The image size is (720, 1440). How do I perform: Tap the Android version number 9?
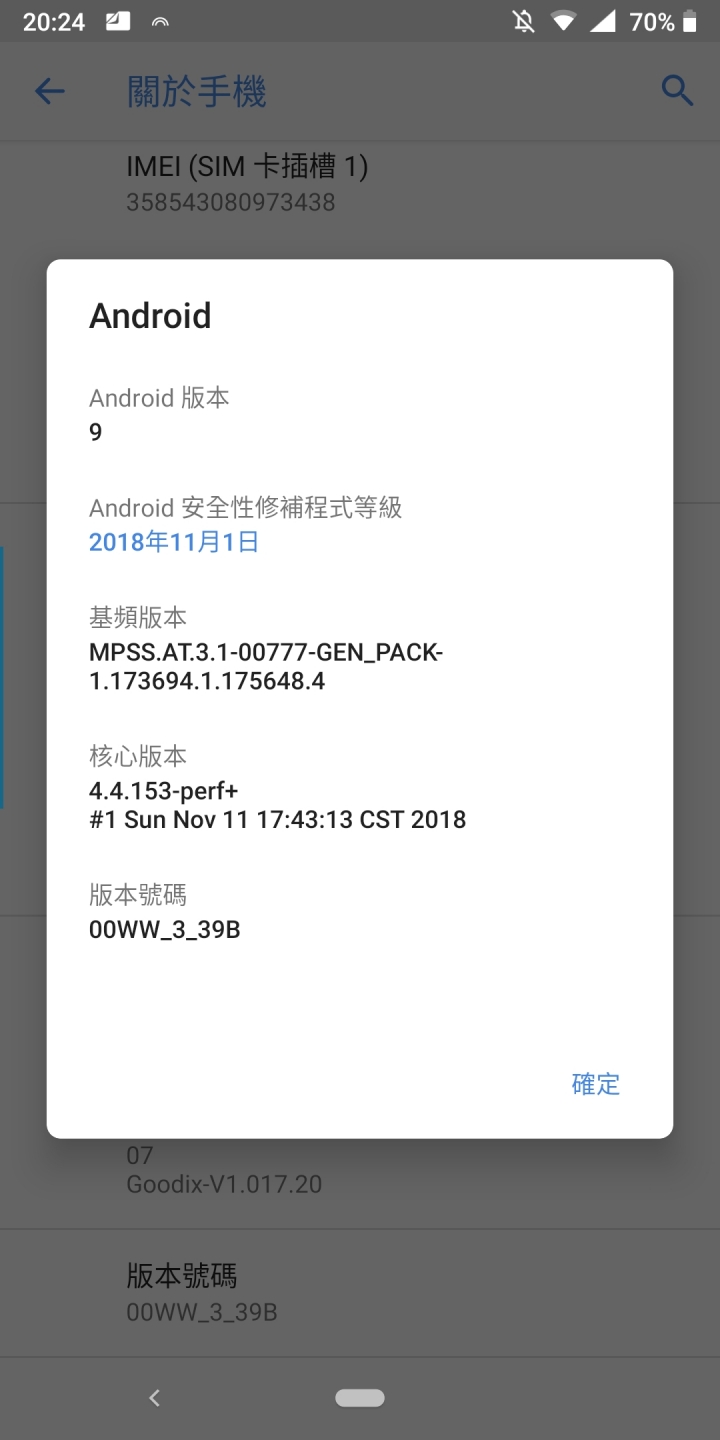coord(96,432)
